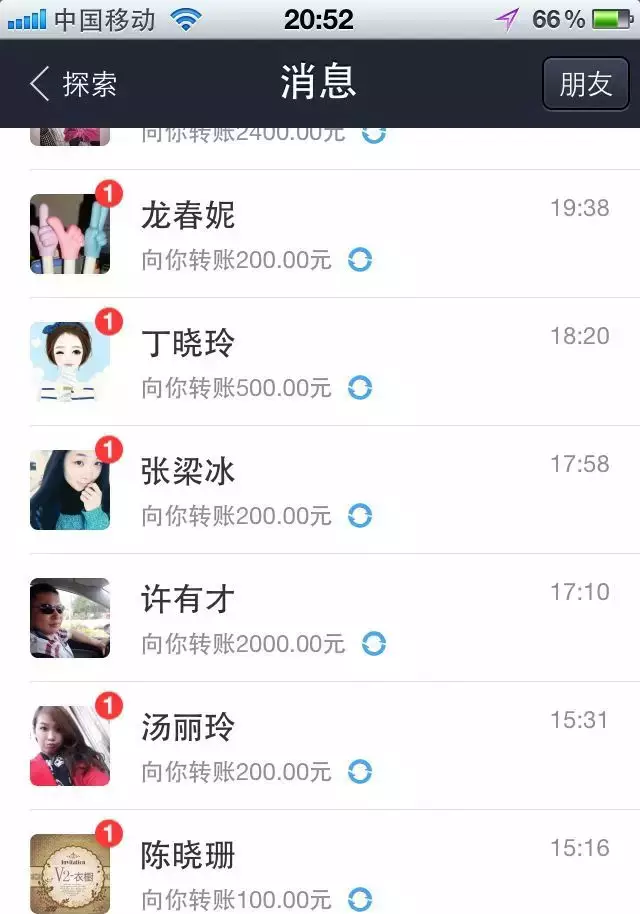Open the message from 龙春妮
The image size is (640, 914).
point(320,234)
